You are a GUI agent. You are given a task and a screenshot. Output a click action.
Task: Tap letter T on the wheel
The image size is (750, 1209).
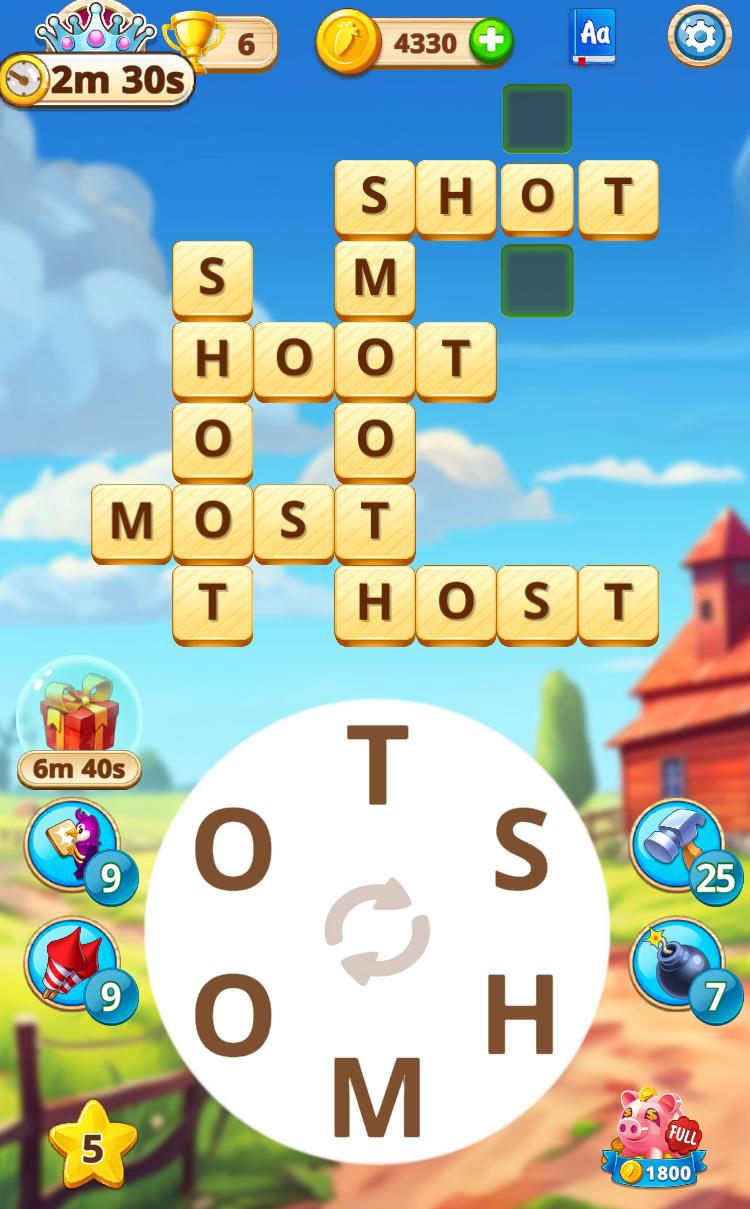(377, 766)
